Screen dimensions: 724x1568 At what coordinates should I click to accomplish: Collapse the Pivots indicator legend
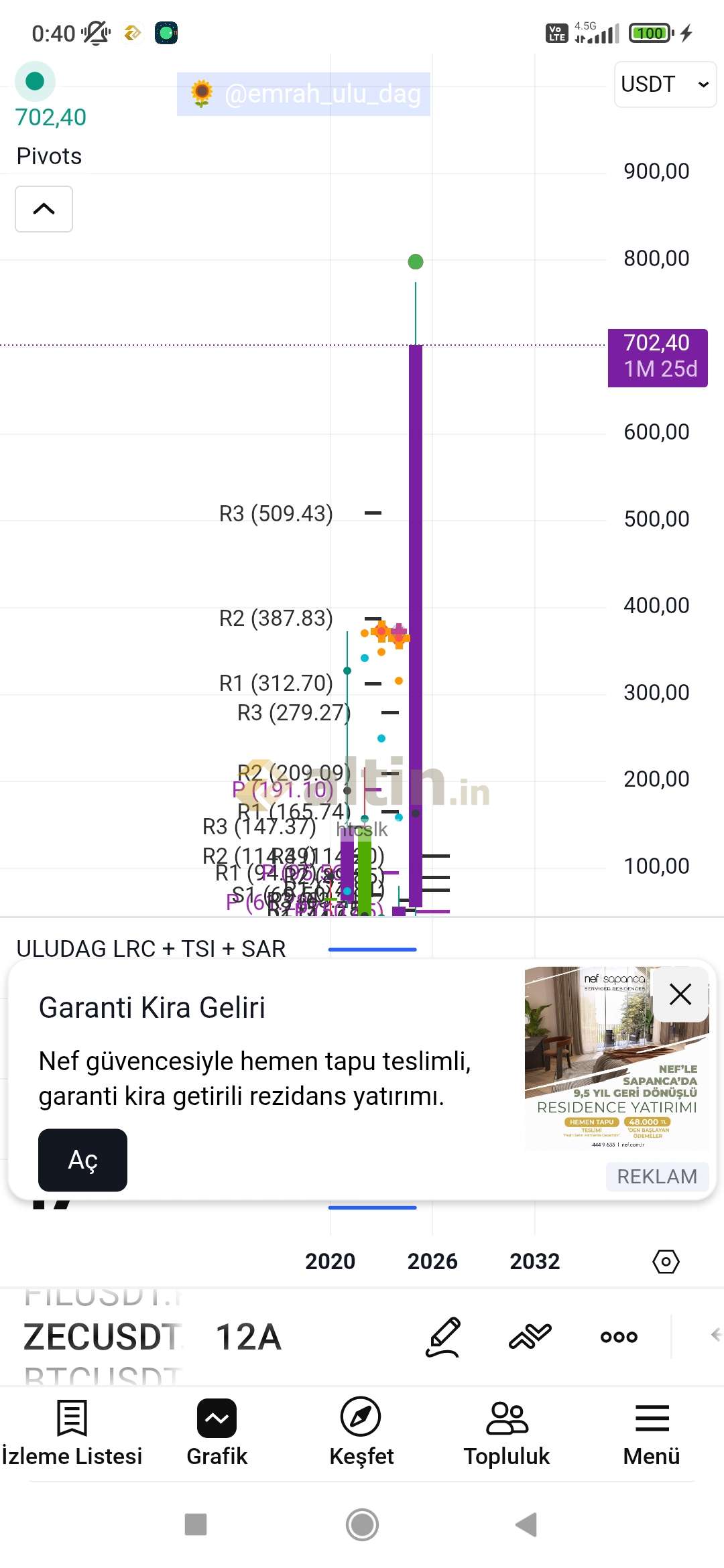click(44, 209)
